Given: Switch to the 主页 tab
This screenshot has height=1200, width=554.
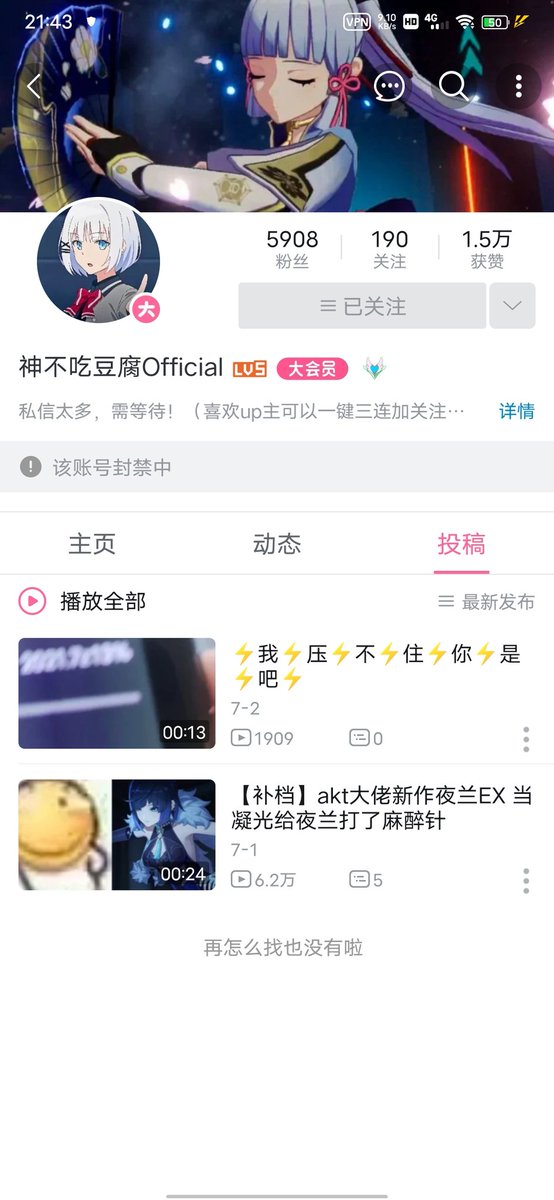Looking at the screenshot, I should pos(92,544).
